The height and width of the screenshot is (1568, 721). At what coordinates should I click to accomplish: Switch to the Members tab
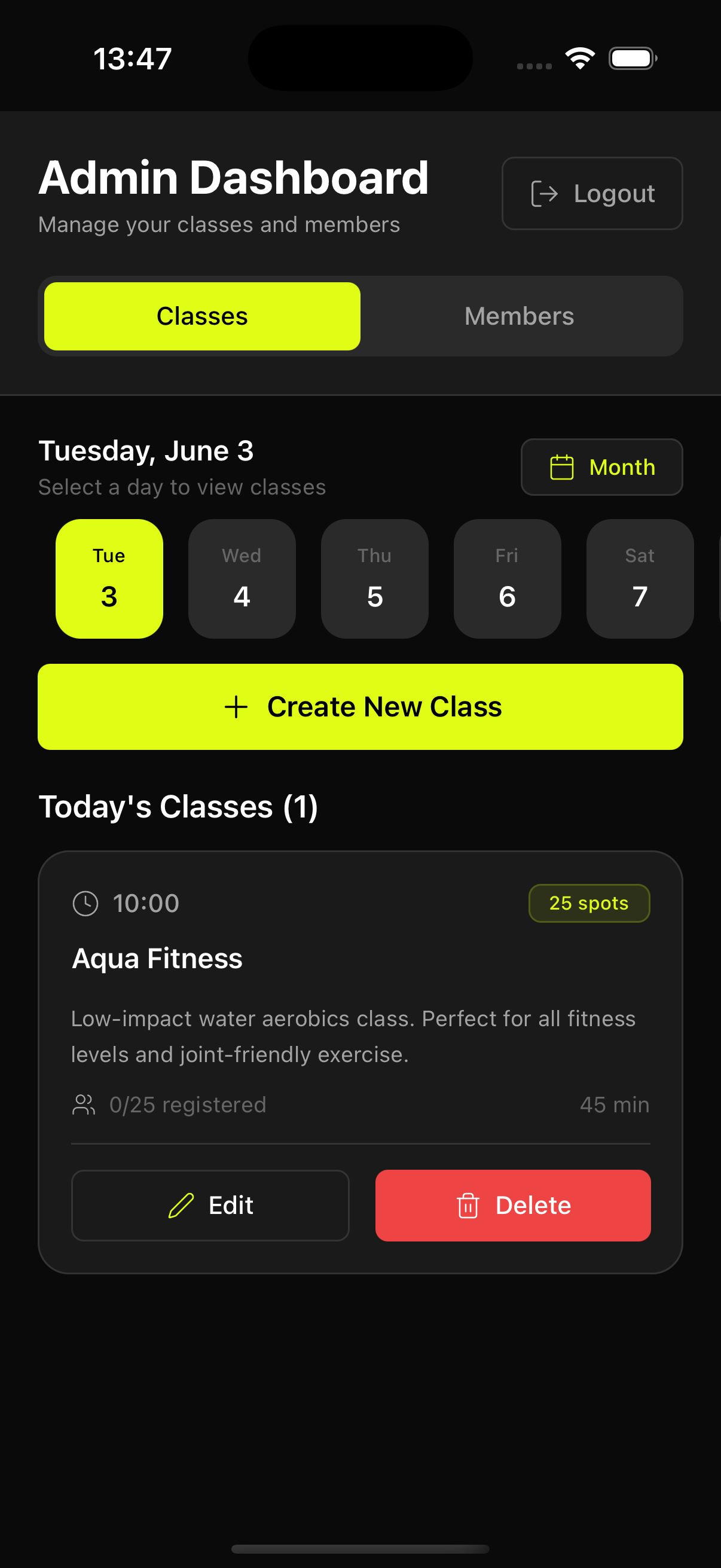point(519,316)
